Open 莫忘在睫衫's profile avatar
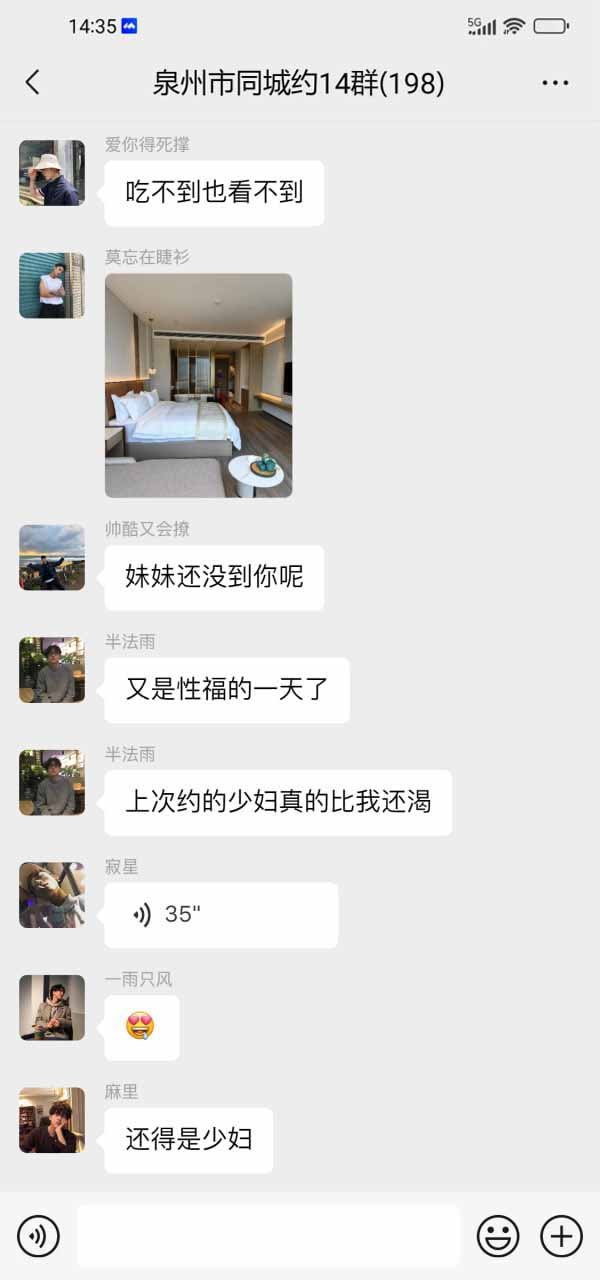 [x=52, y=285]
